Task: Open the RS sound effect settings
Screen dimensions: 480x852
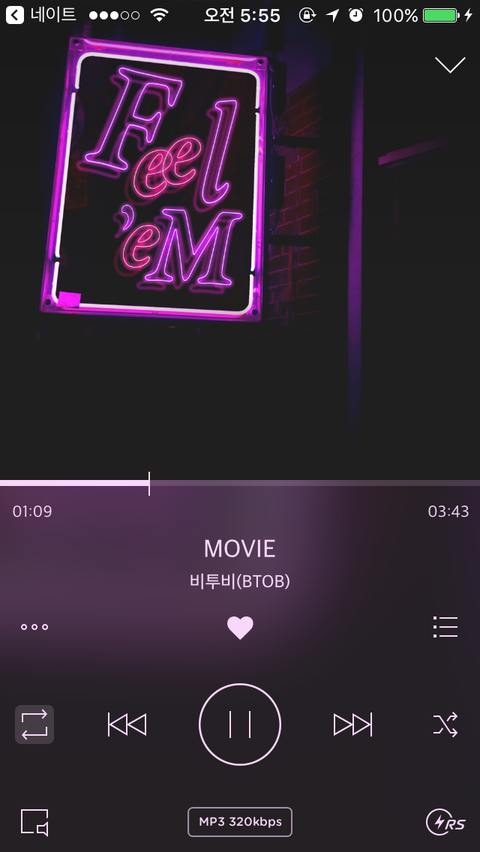Action: point(445,822)
